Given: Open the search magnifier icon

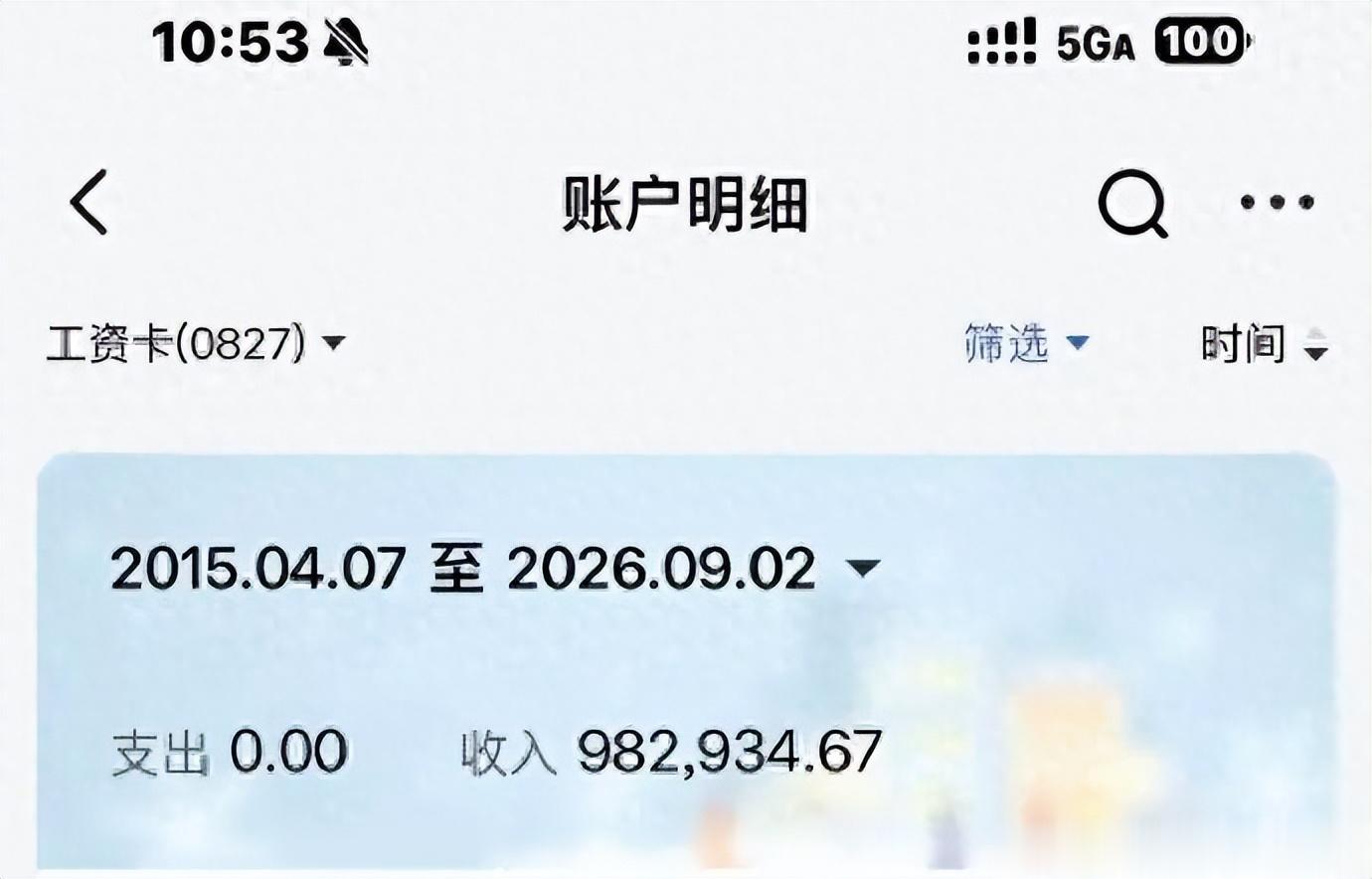Looking at the screenshot, I should [1132, 204].
